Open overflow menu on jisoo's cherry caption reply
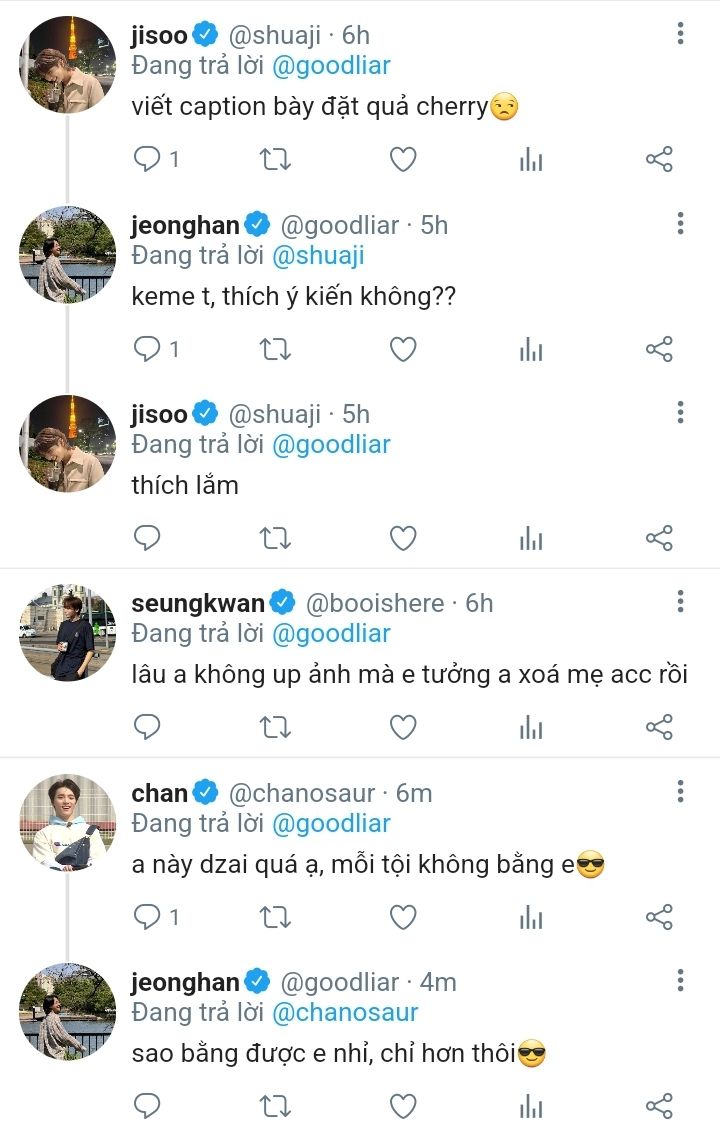 pyautogui.click(x=680, y=34)
